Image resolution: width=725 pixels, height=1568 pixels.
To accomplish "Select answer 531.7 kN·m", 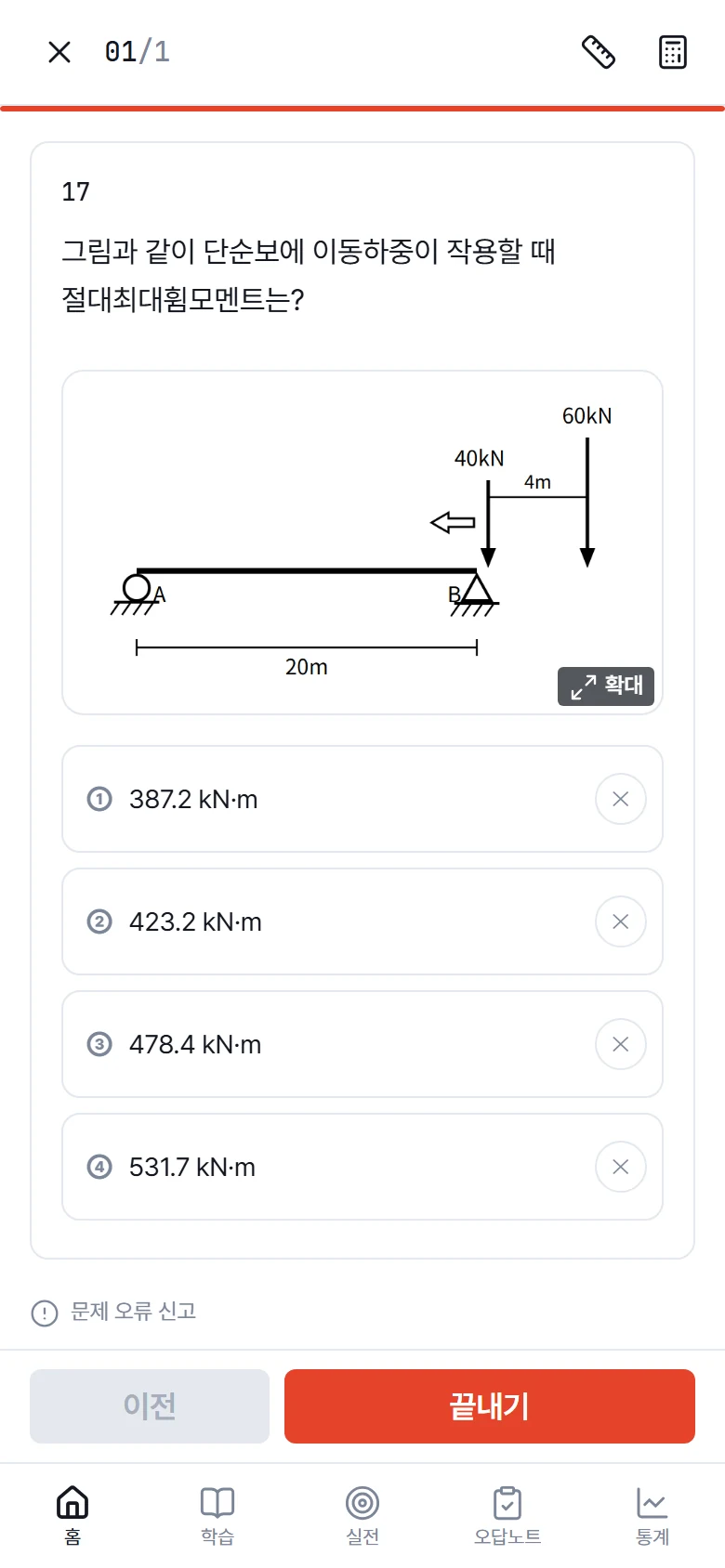I will pyautogui.click(x=362, y=1167).
